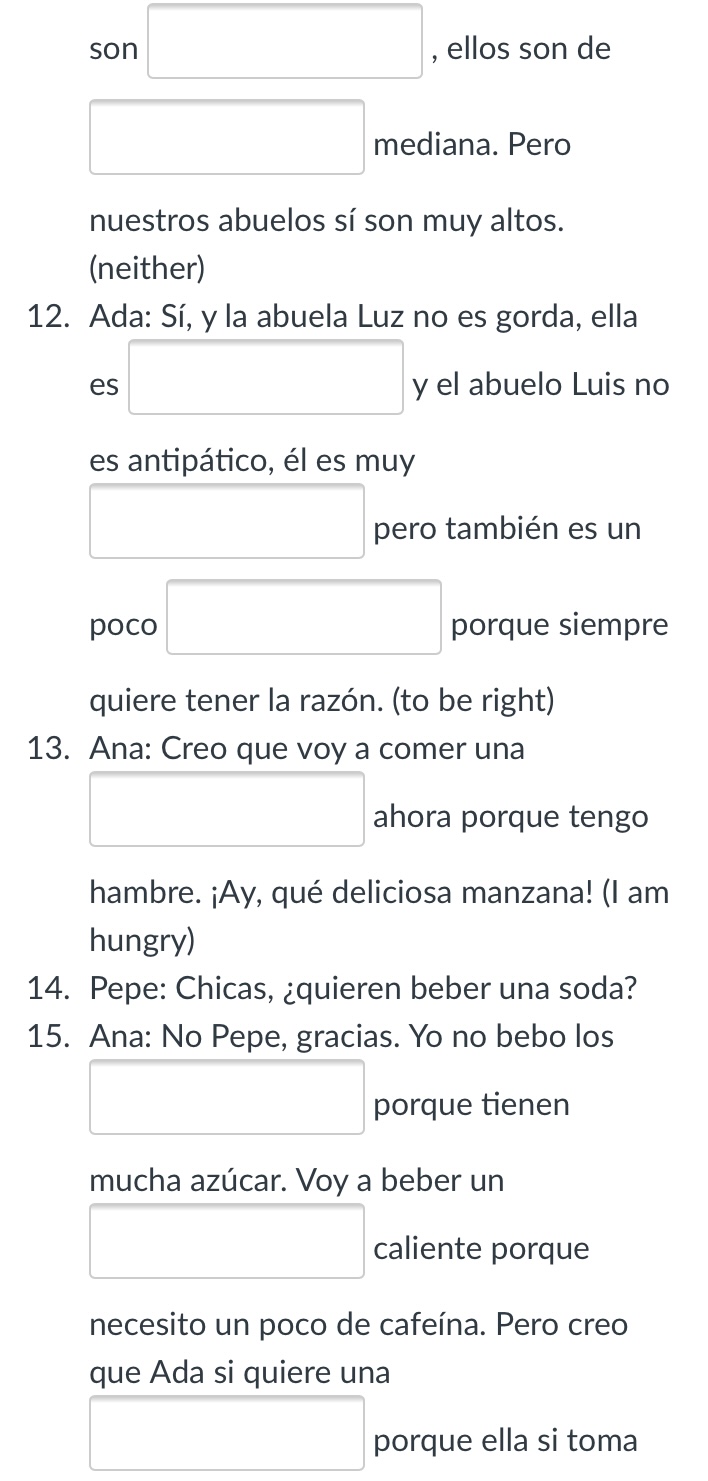The width and height of the screenshot is (708, 1481).
Task: Focus the blank between "poco" and "porque siempre"
Action: pyautogui.click(x=304, y=617)
